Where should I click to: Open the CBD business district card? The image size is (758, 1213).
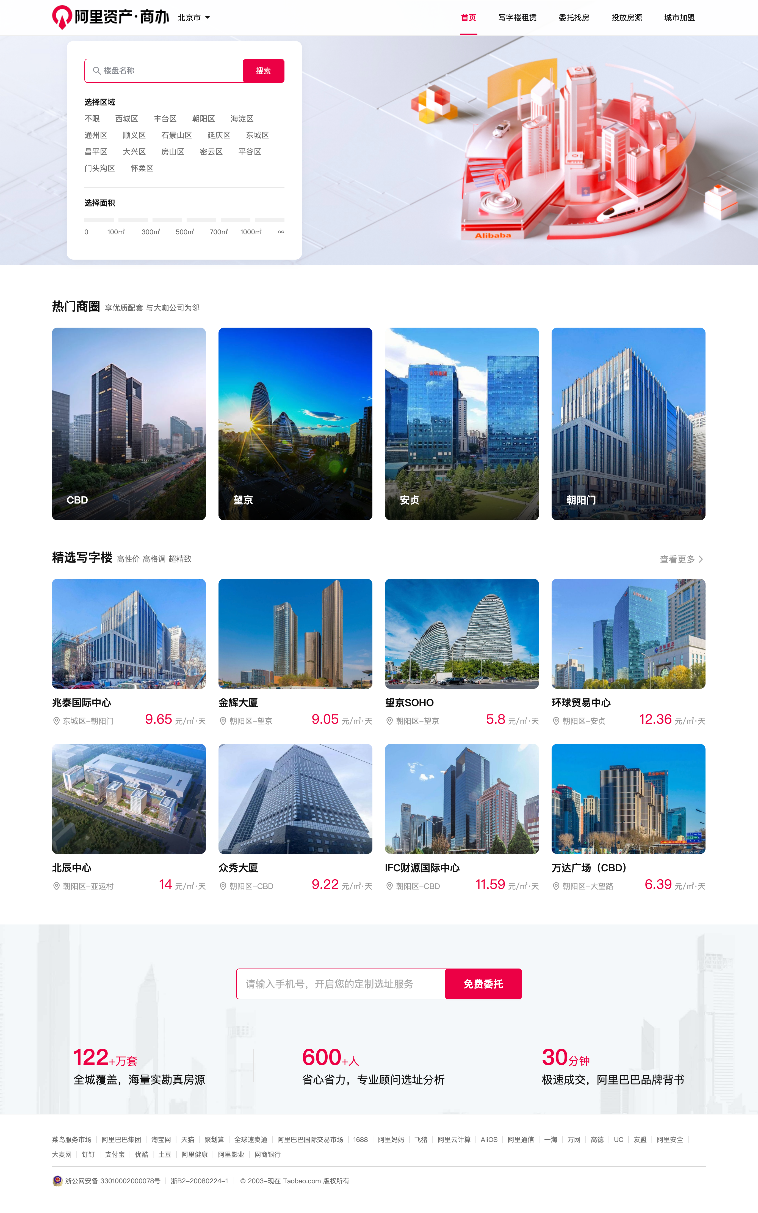(129, 424)
